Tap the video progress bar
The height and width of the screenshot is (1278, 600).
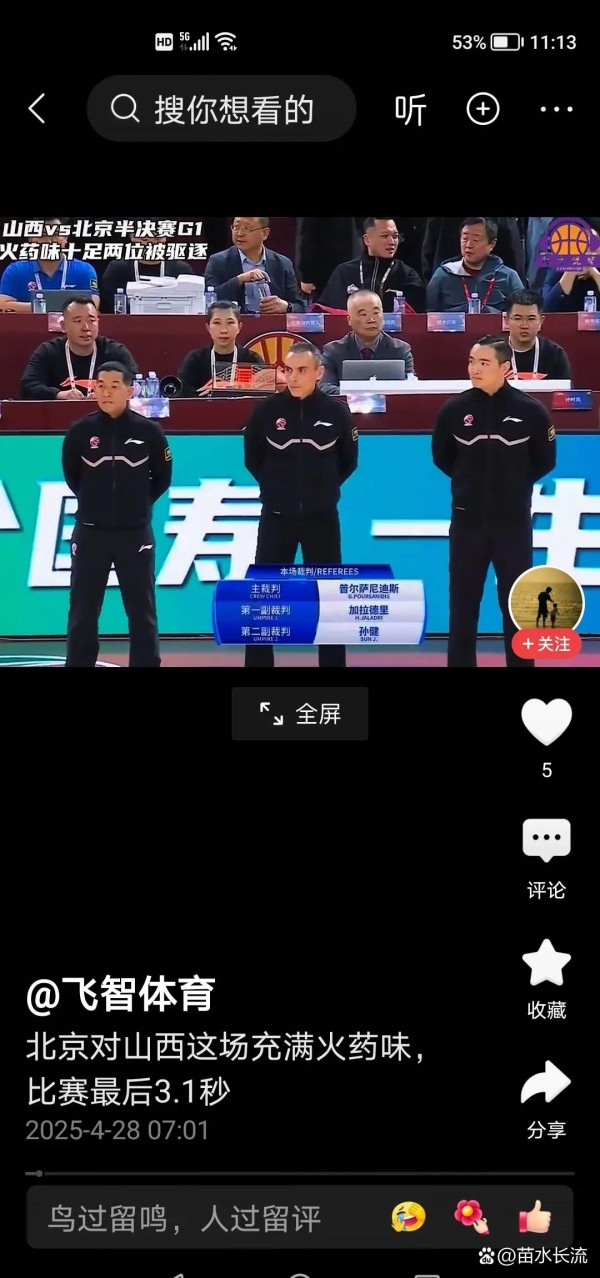pyautogui.click(x=300, y=1173)
